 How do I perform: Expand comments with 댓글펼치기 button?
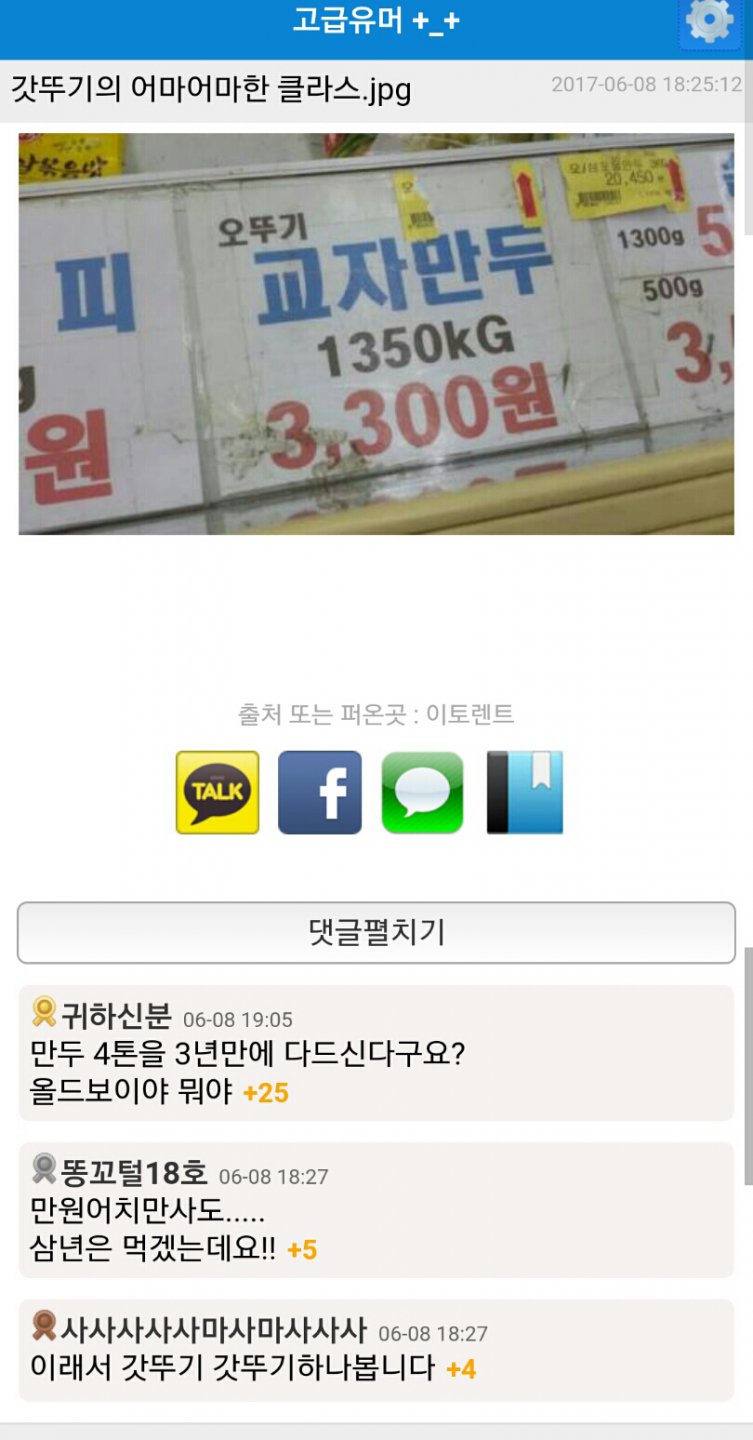tap(376, 933)
